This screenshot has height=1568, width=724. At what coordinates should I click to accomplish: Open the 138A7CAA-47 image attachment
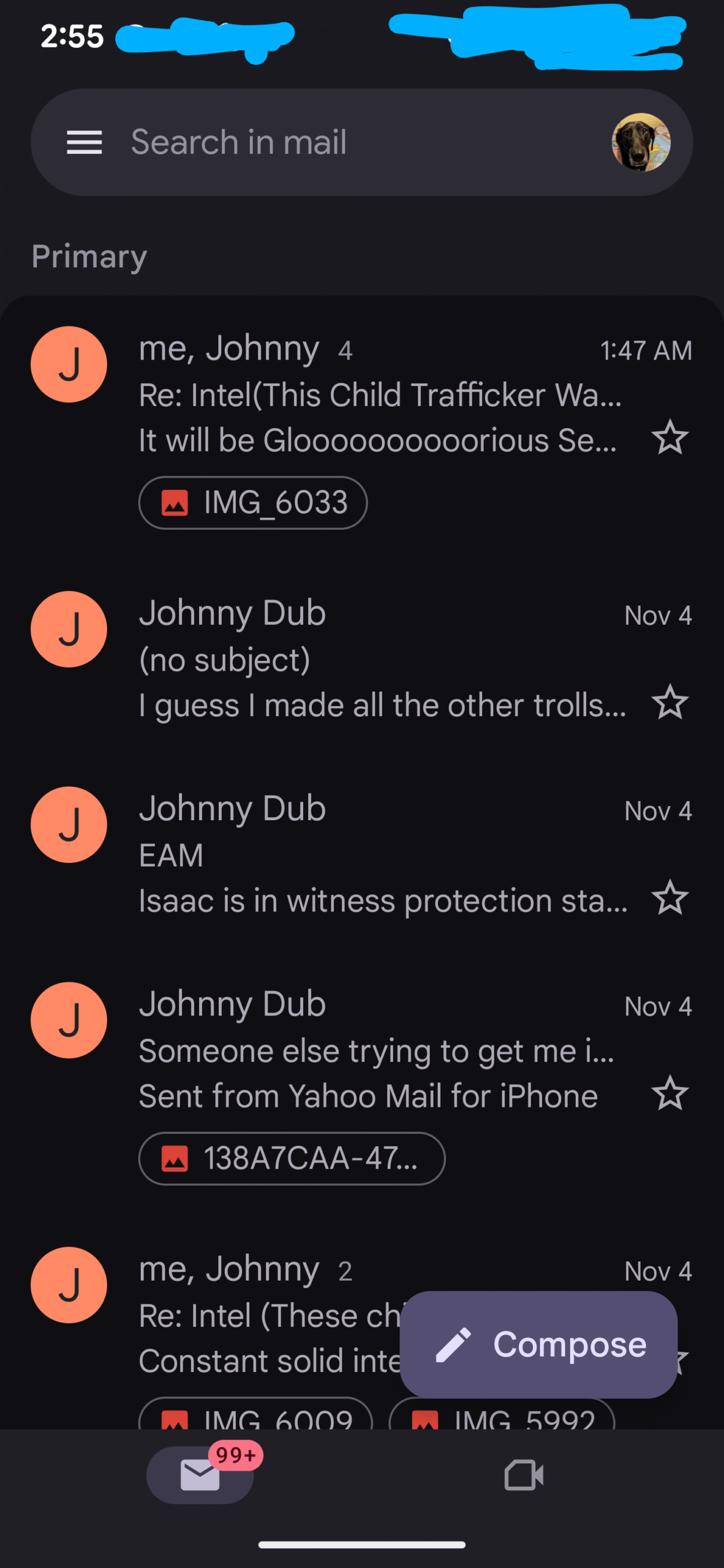292,1159
